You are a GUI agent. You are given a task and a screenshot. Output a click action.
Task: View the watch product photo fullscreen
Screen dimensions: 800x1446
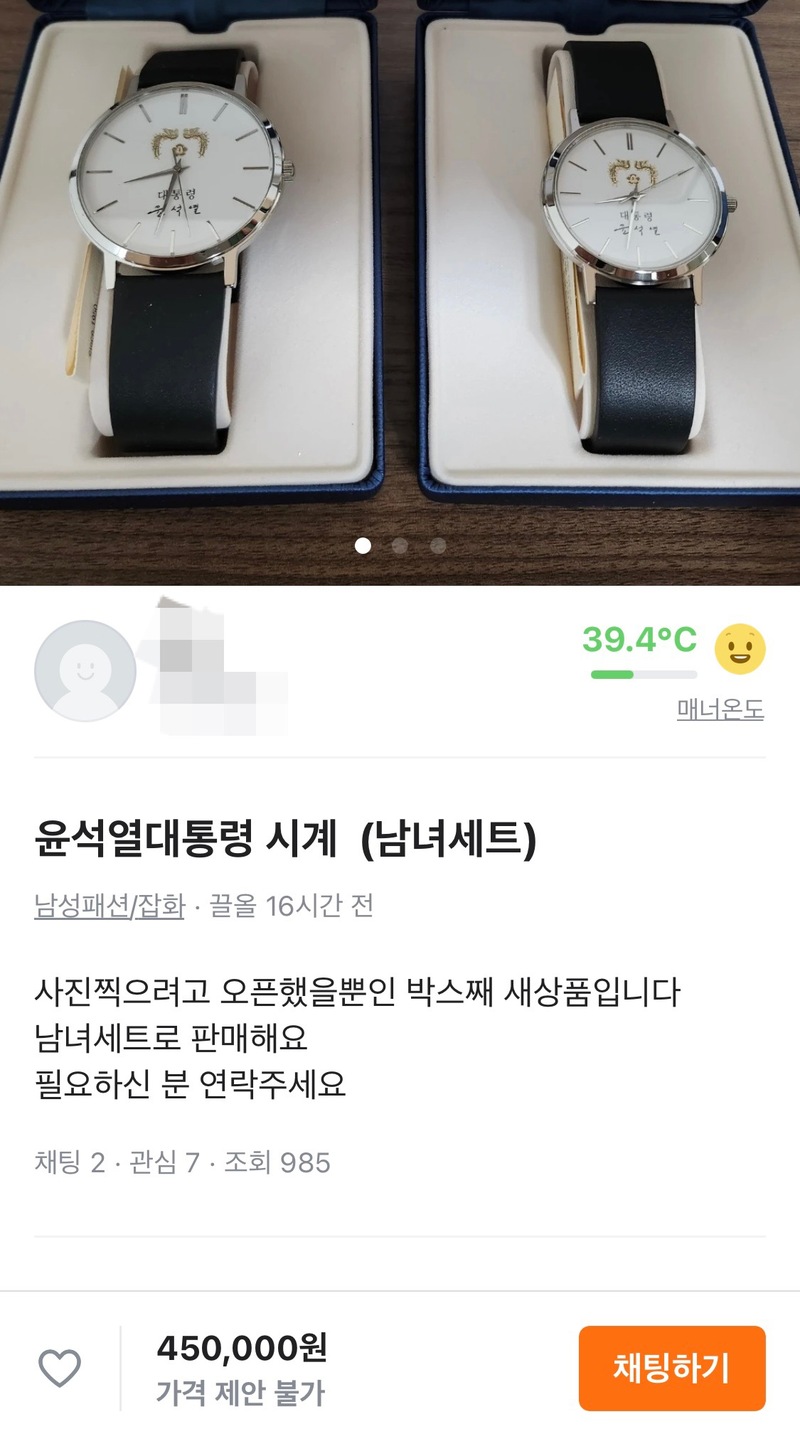[400, 270]
